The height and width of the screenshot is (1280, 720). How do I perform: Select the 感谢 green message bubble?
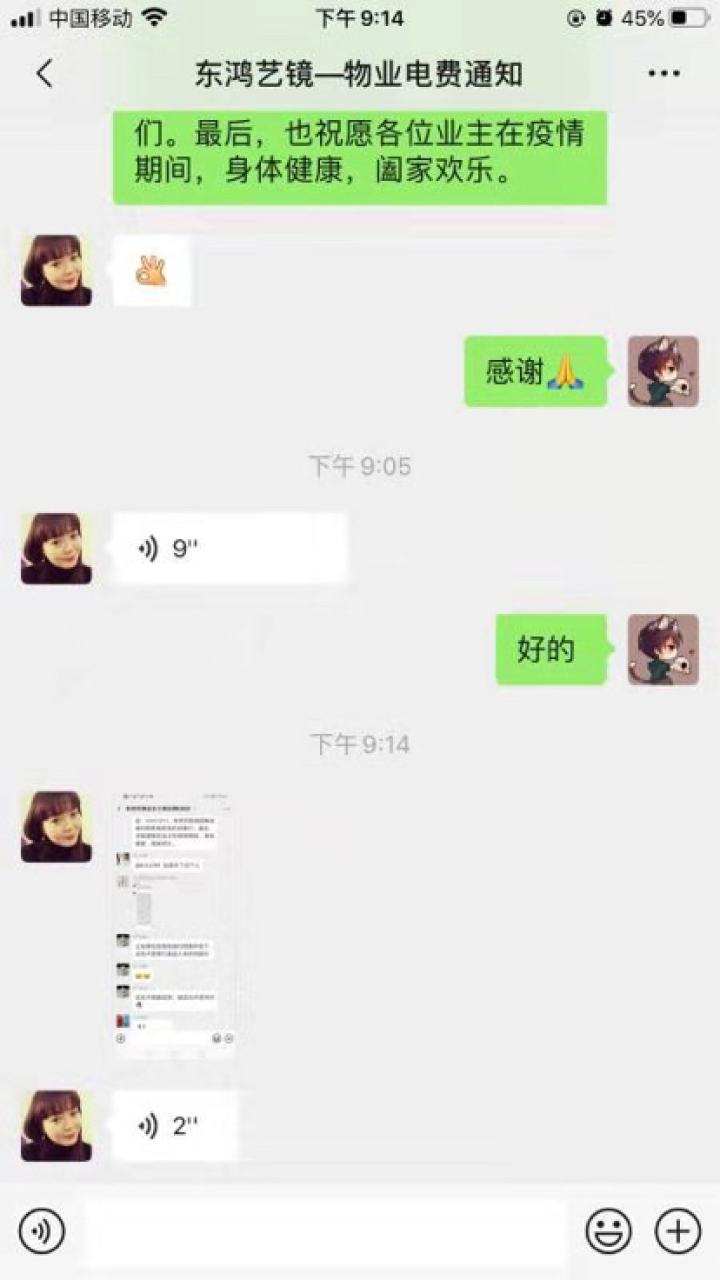[x=535, y=371]
